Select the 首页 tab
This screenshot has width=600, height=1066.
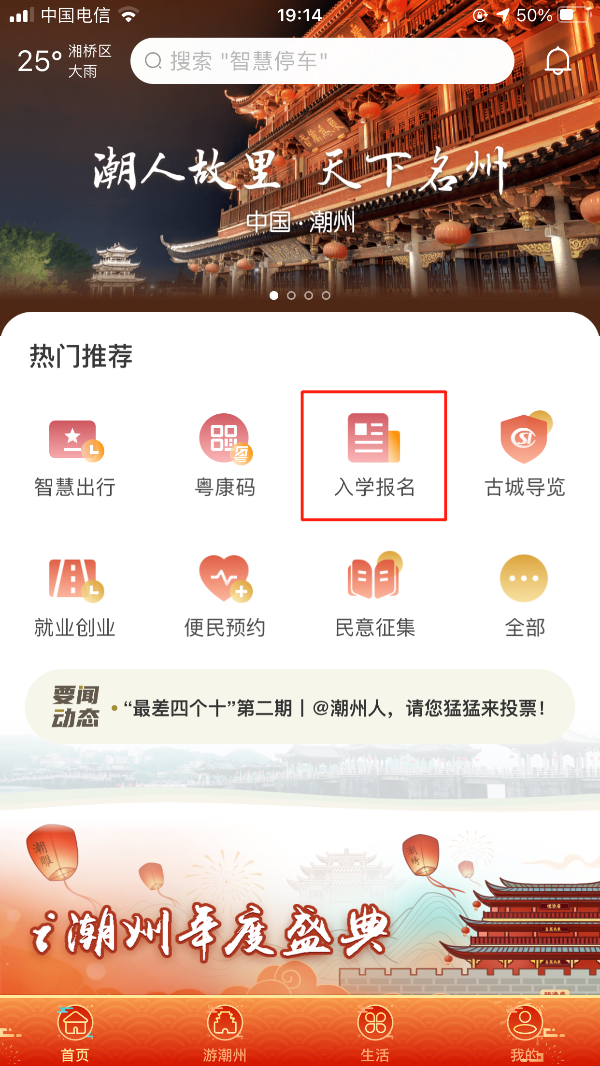tap(75, 1033)
